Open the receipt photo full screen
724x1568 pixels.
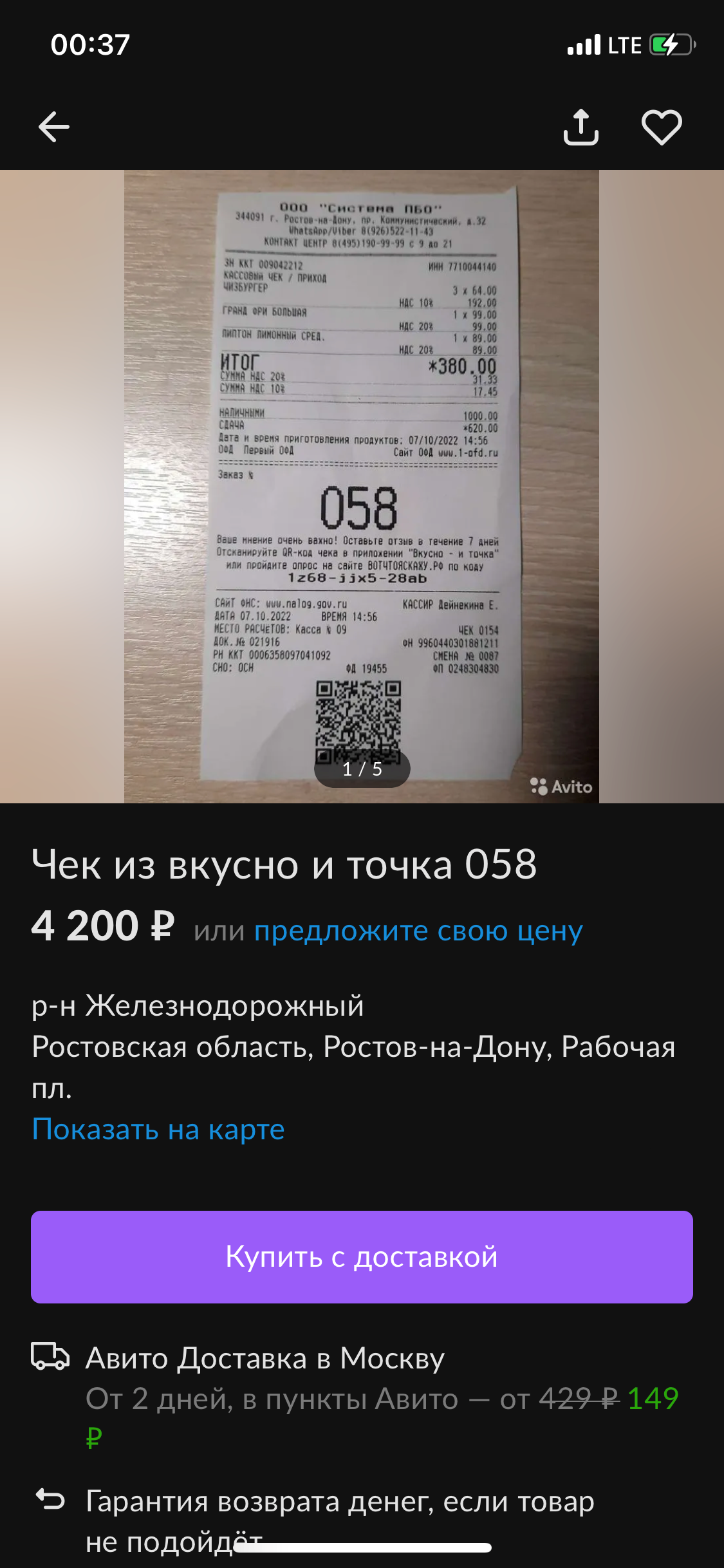pos(362,486)
